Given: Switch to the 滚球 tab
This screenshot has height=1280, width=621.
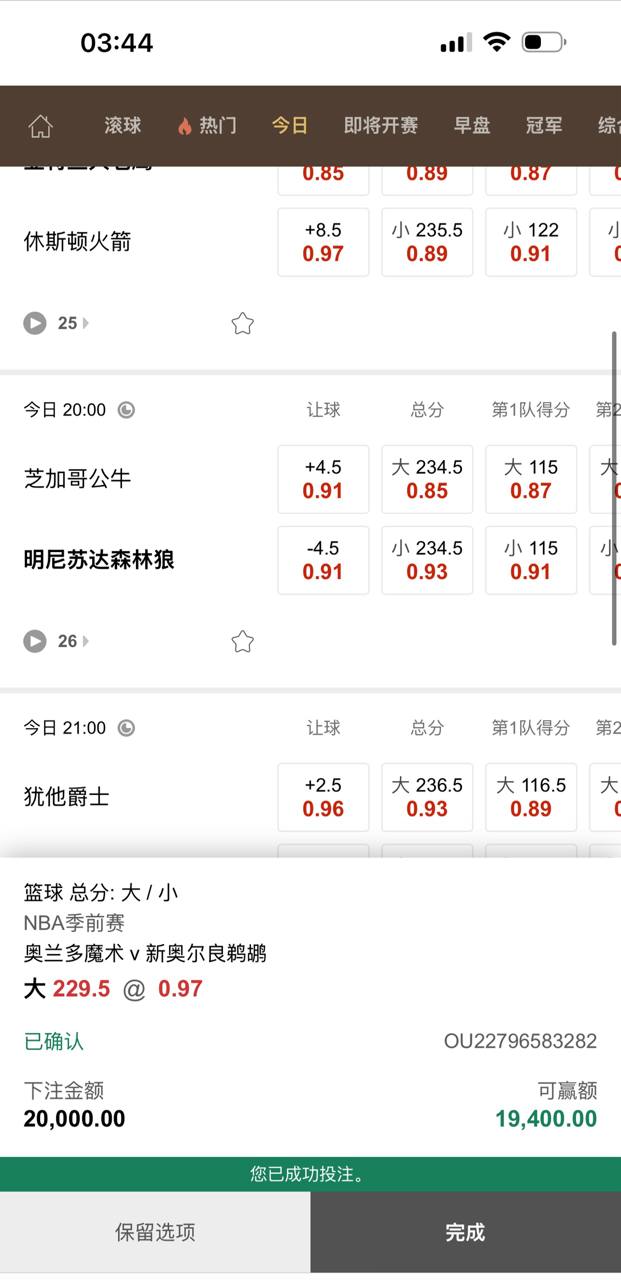Looking at the screenshot, I should [x=122, y=126].
